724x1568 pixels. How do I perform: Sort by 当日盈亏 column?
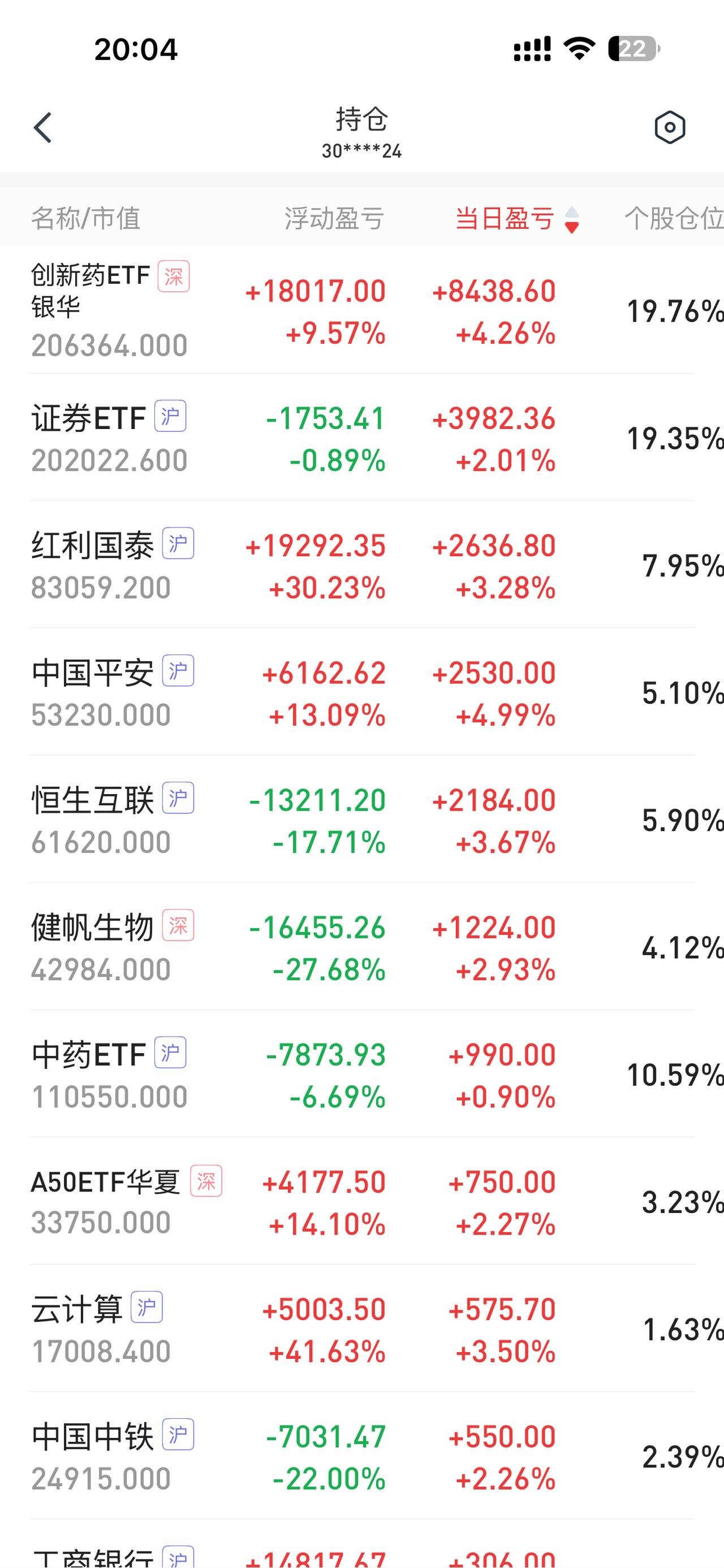coord(517,219)
